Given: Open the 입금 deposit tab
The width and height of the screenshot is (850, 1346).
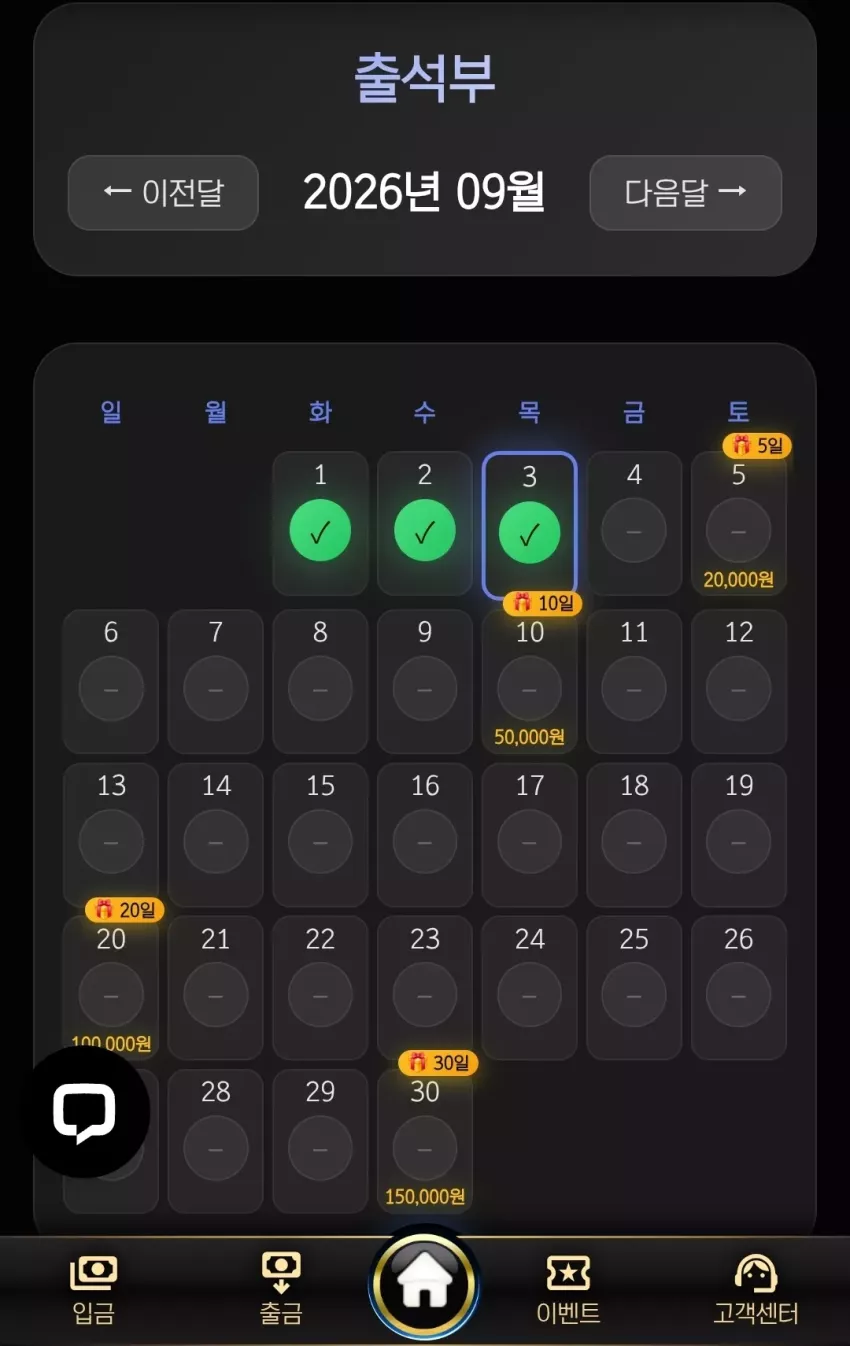Looking at the screenshot, I should click(94, 1291).
